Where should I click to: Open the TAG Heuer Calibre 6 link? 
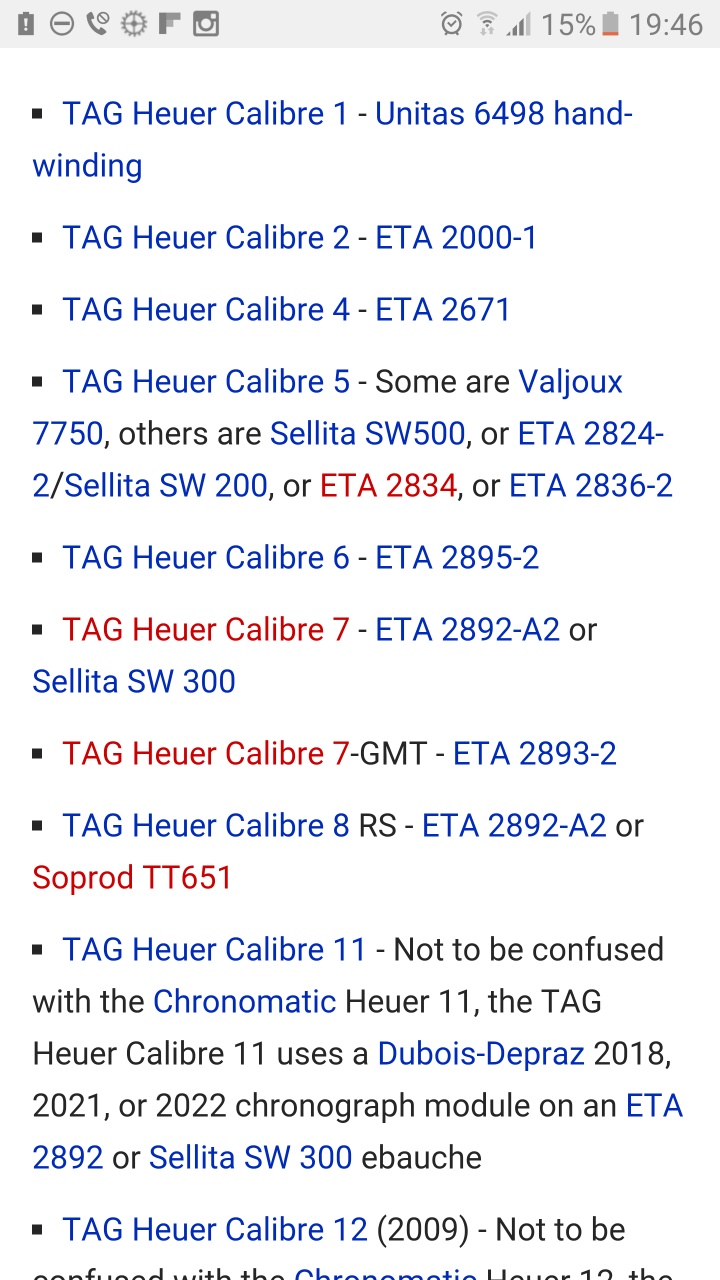click(205, 558)
